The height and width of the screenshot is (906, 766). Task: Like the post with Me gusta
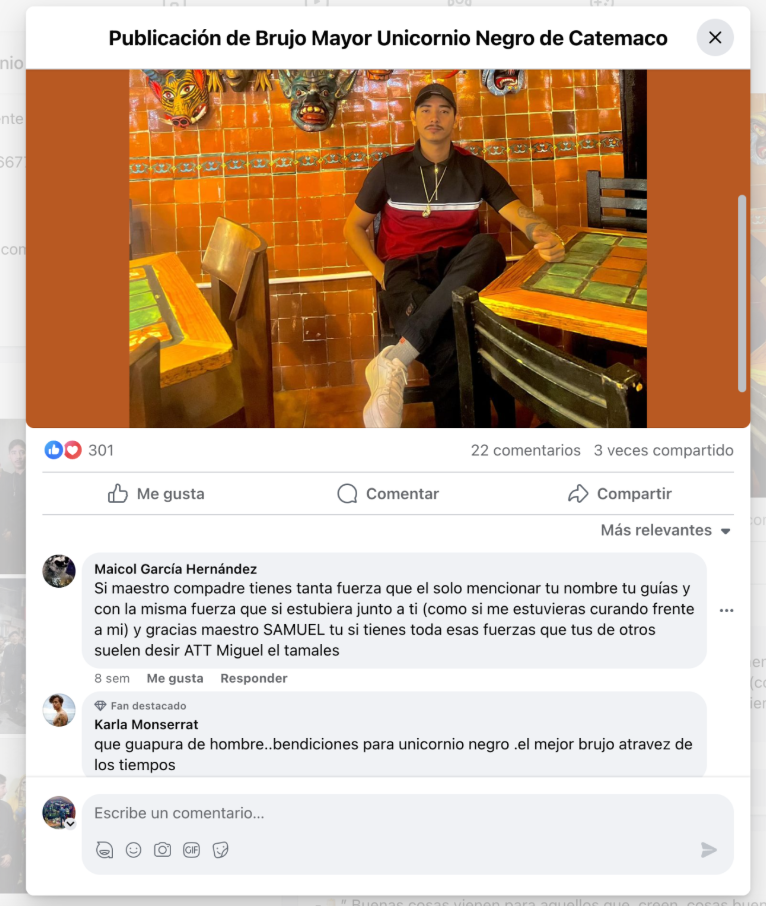click(156, 494)
